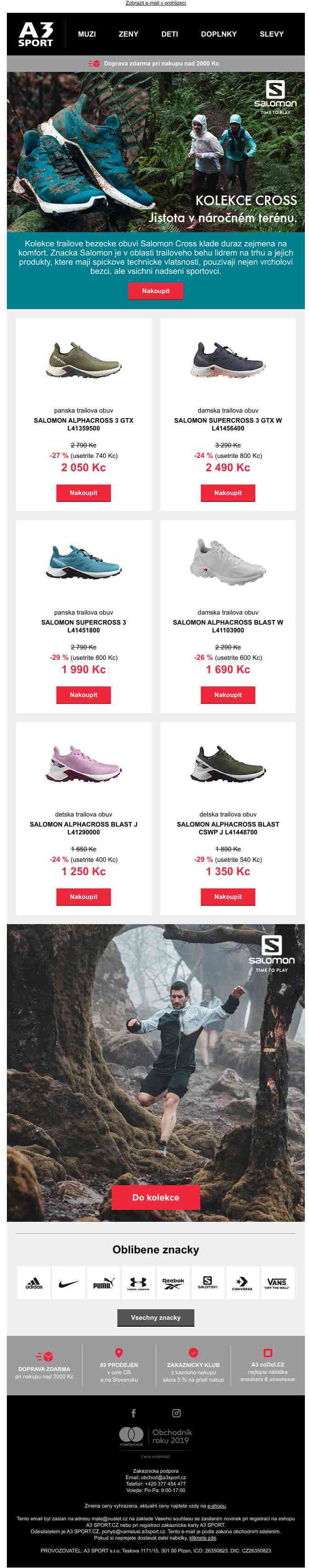Open the 'Zobrazit e-mail v prohlizeci' link
The width and height of the screenshot is (309, 1568).
[155, 3]
